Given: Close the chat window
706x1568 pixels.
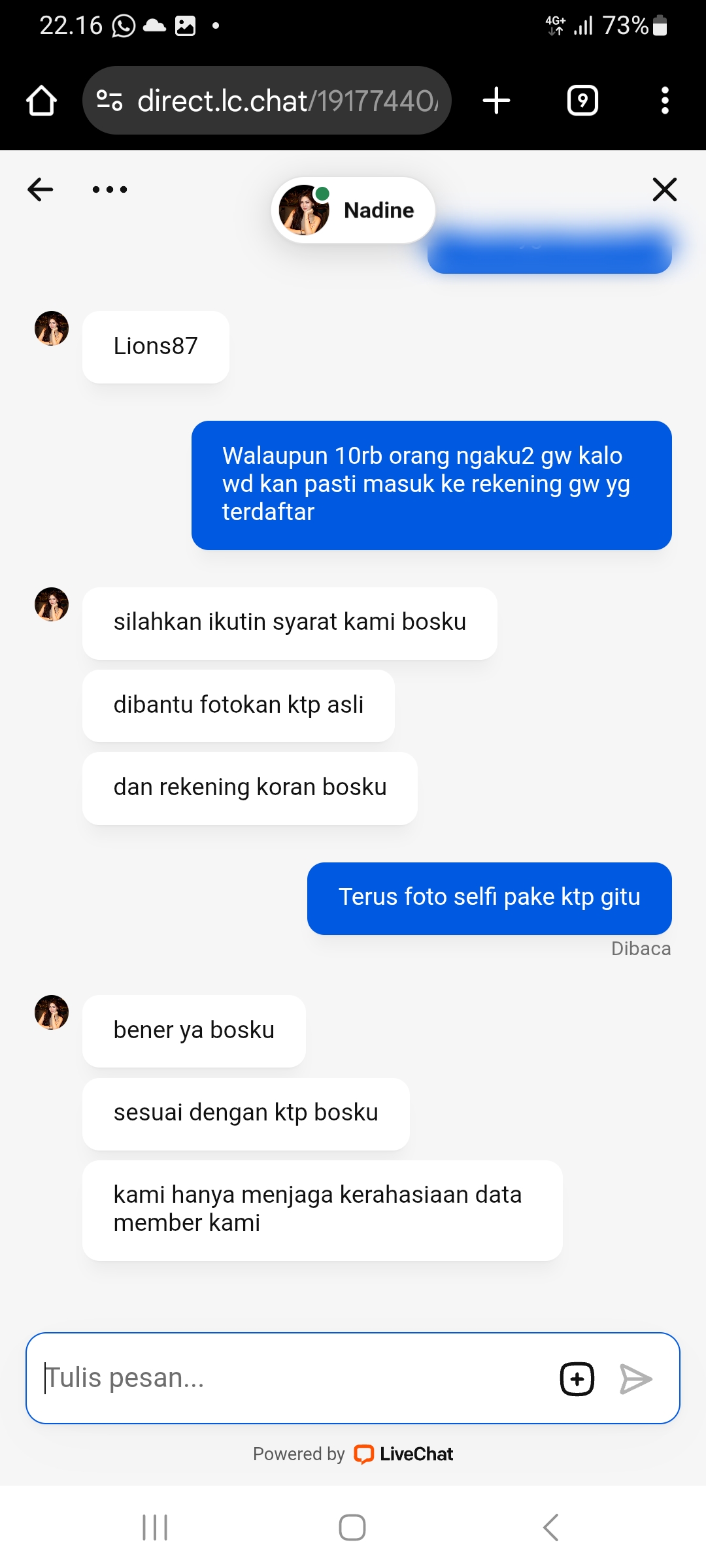Looking at the screenshot, I should click(664, 189).
